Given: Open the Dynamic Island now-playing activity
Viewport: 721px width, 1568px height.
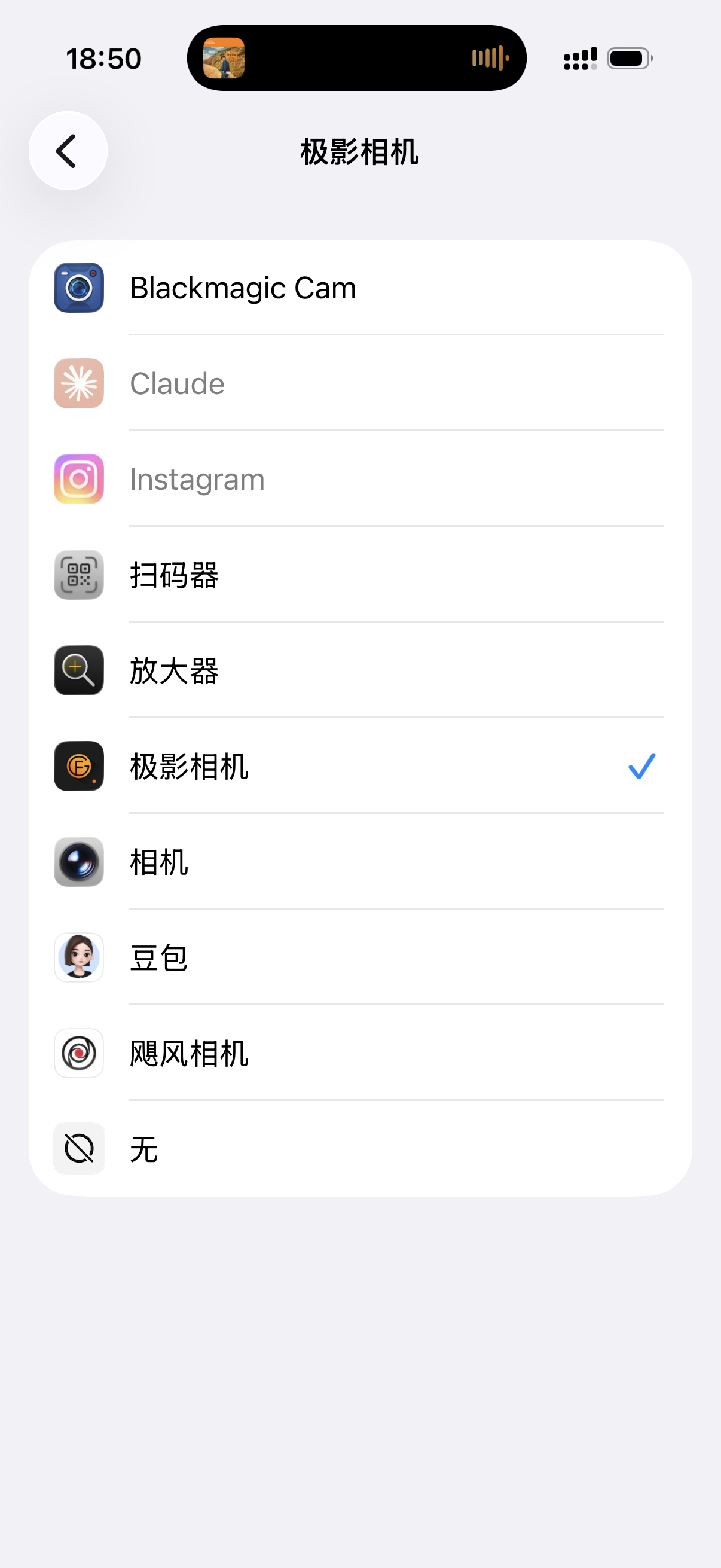Looking at the screenshot, I should [x=356, y=59].
